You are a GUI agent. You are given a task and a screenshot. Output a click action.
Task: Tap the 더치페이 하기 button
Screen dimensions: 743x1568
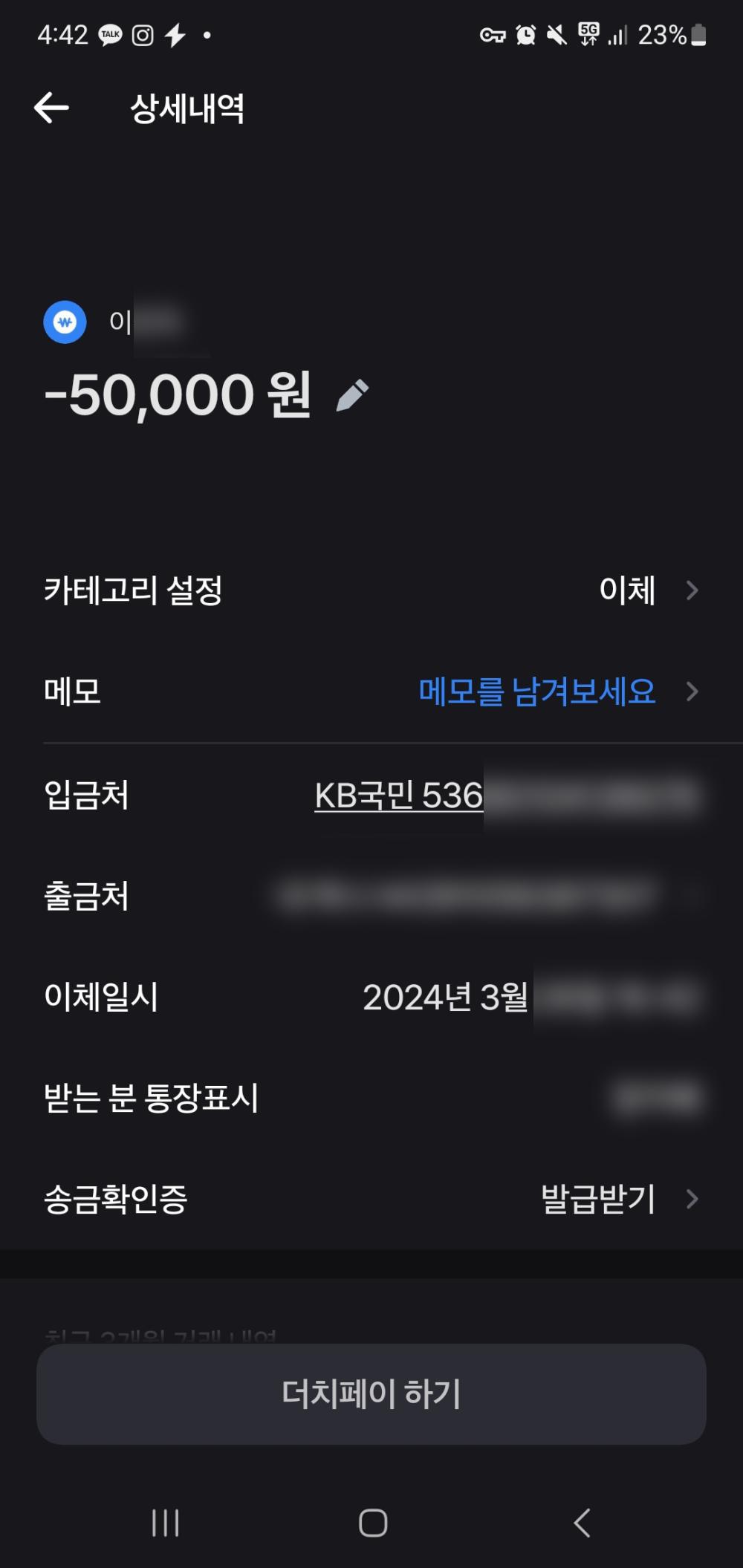[371, 1393]
